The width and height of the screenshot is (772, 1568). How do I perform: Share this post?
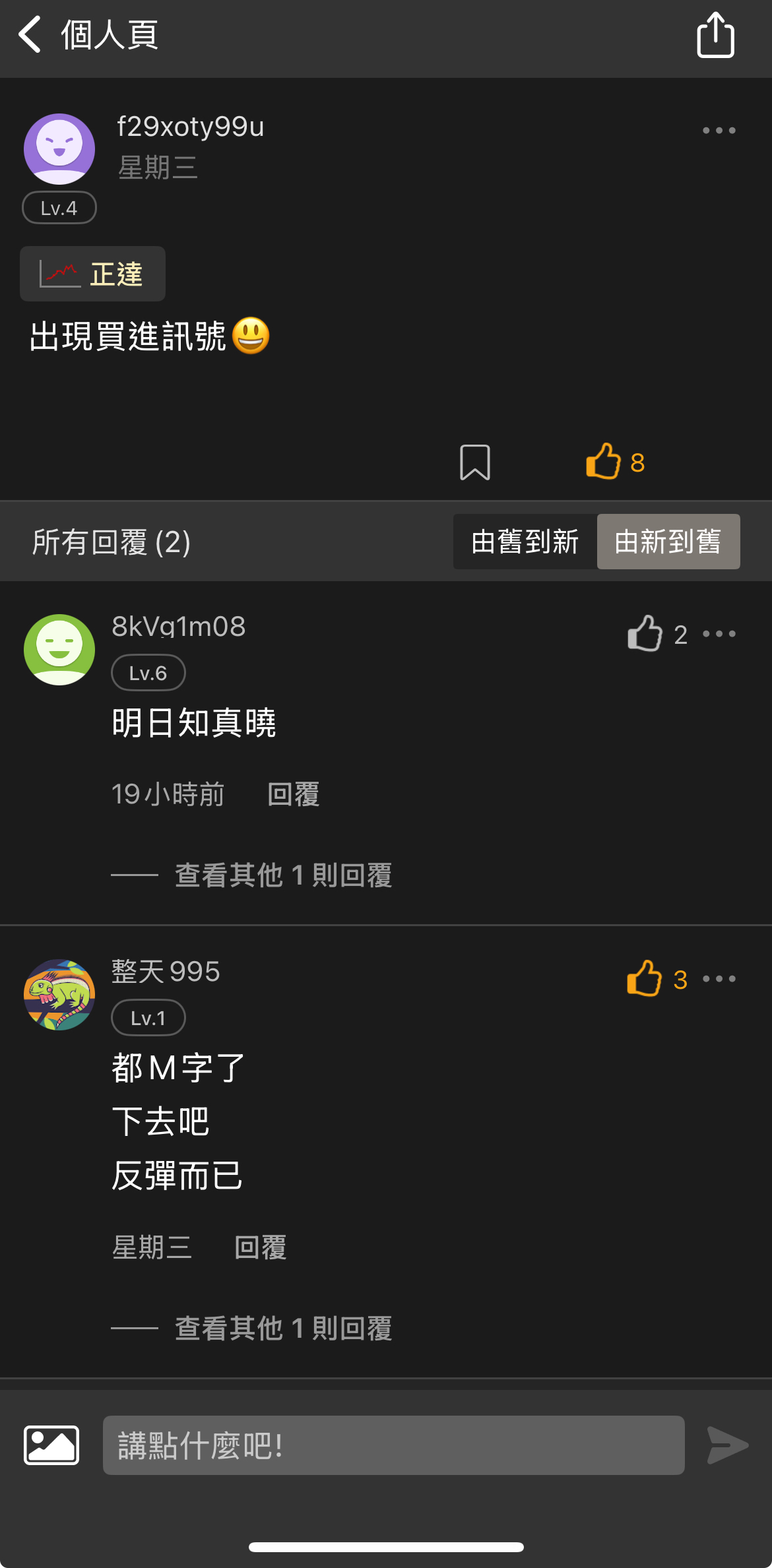click(715, 36)
